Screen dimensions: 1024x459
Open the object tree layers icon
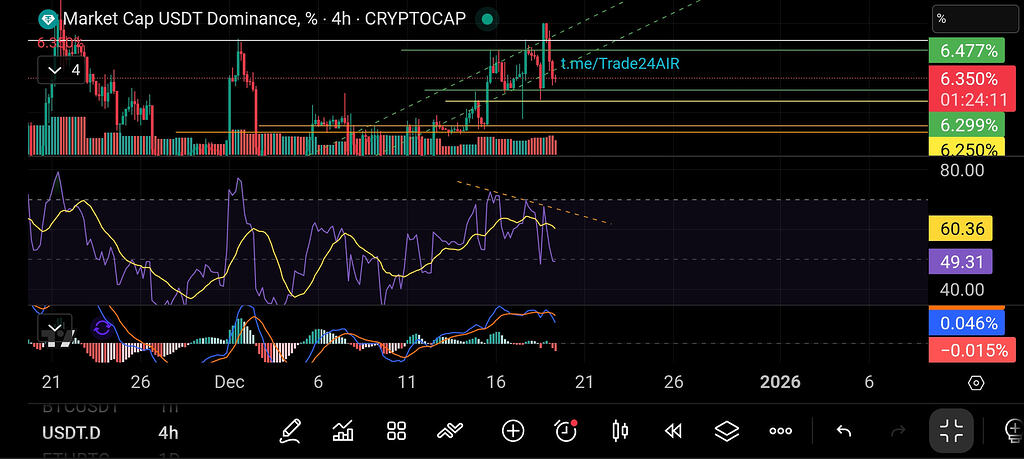pos(726,431)
